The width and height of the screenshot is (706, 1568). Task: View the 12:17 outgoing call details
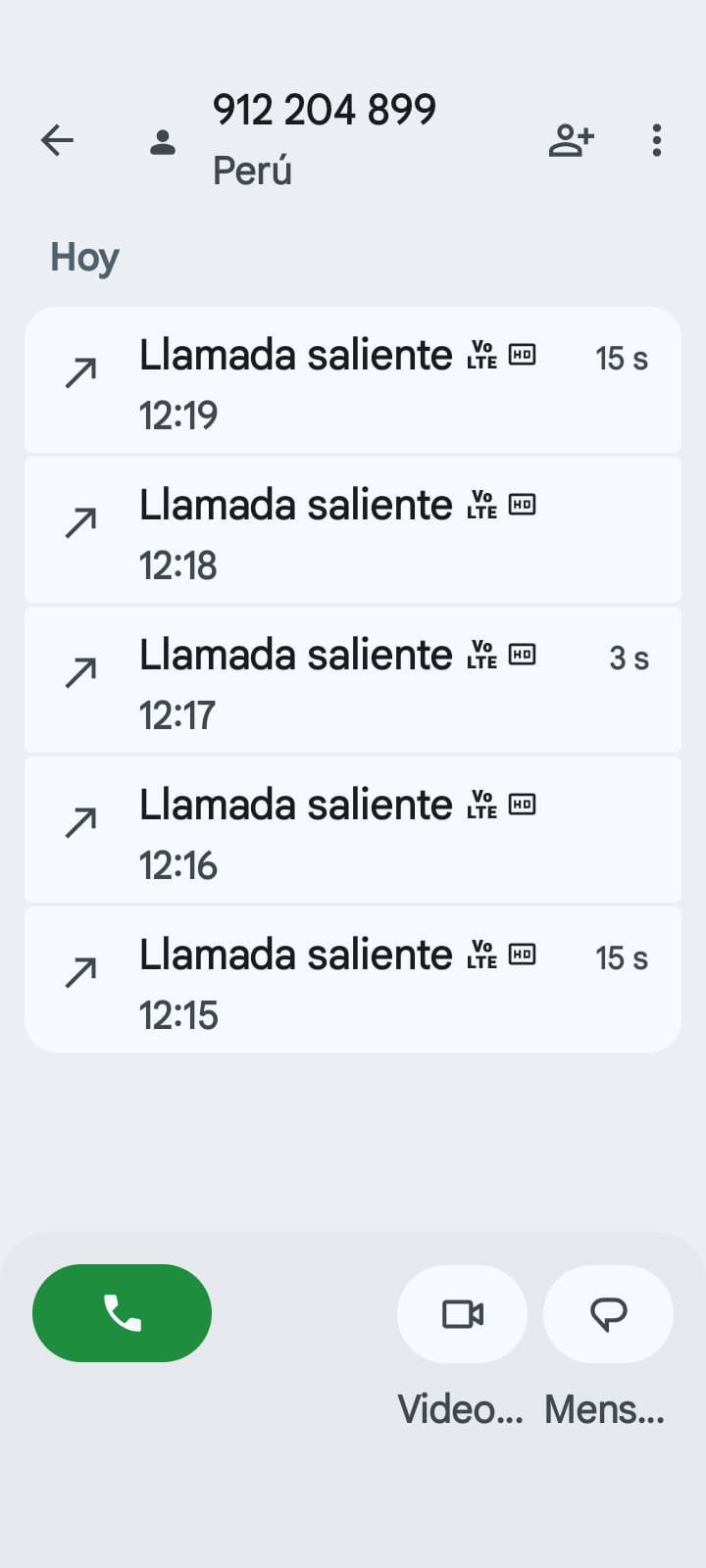coord(352,681)
